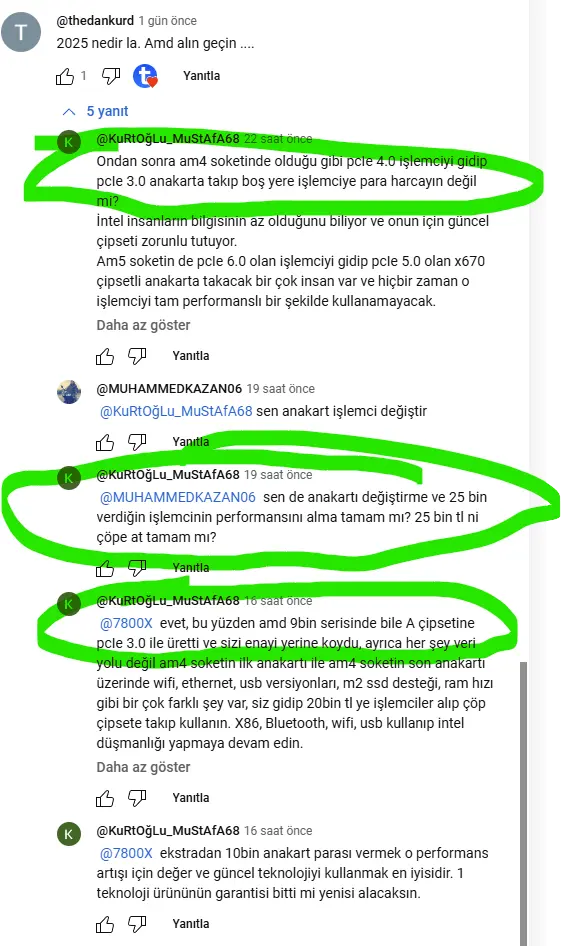Hit Yanıtla under the 'intel düşmanlığı' reply
This screenshot has width=562, height=946.
click(x=191, y=798)
